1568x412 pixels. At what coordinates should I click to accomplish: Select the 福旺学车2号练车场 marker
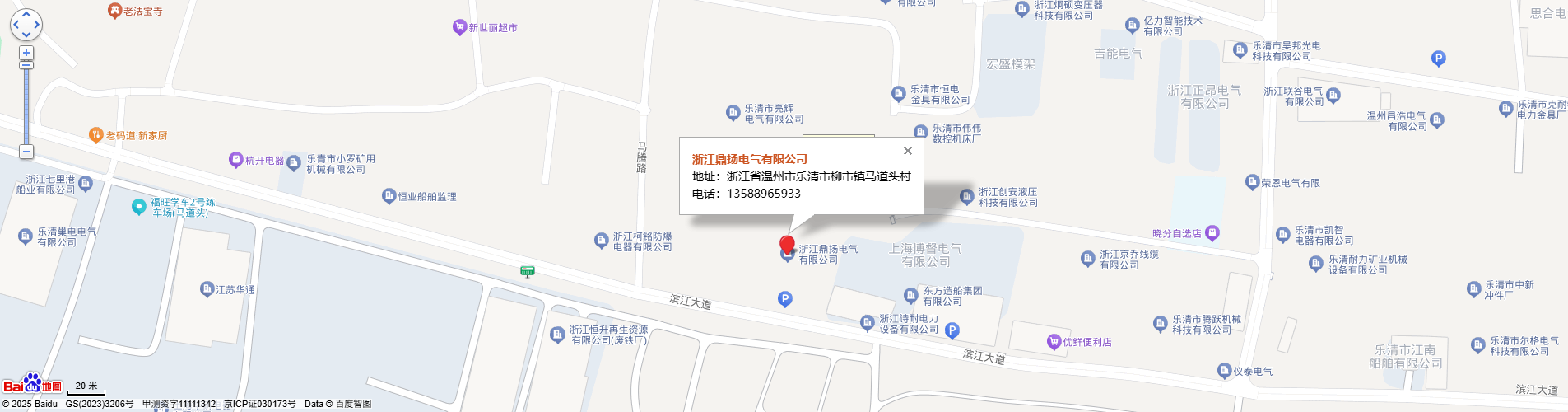point(139,207)
